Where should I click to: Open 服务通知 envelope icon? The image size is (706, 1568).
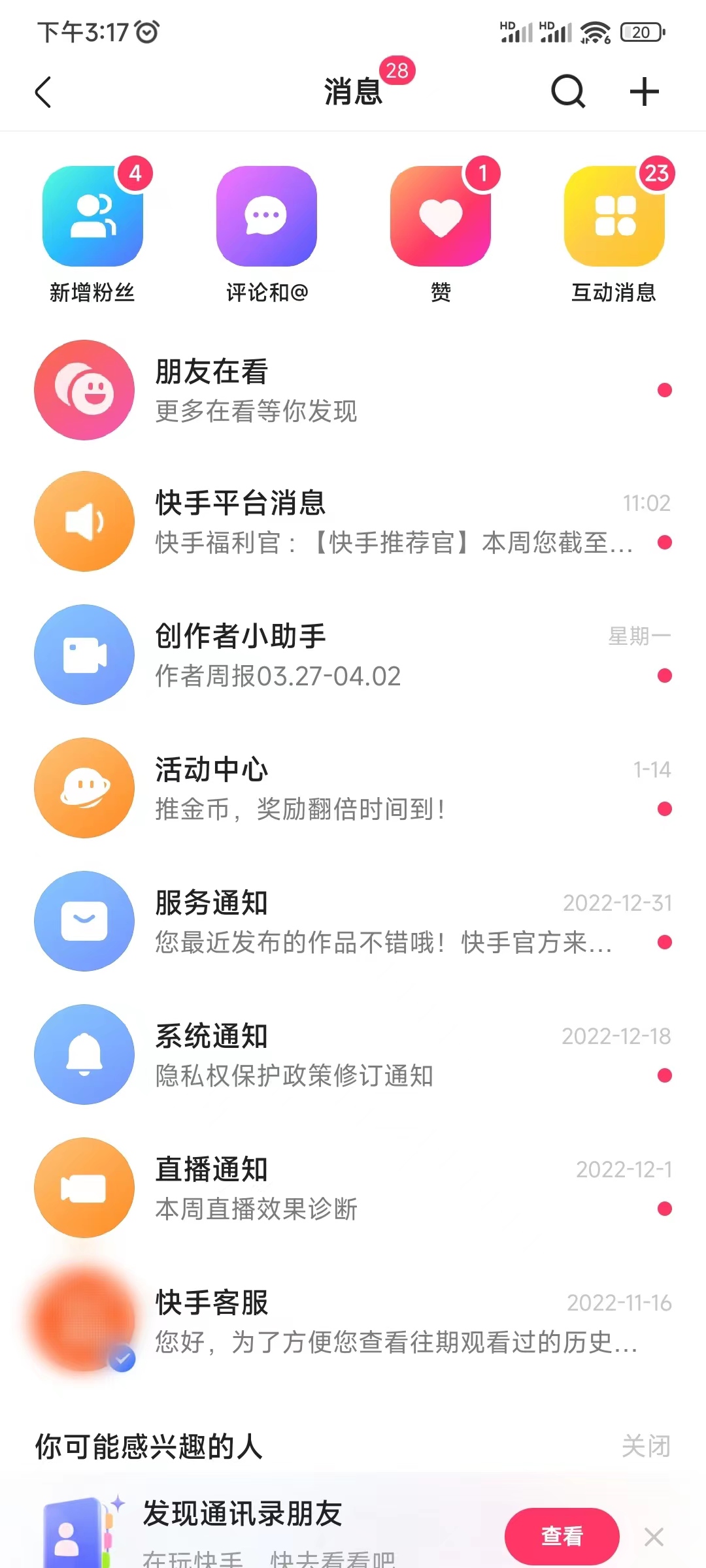[x=84, y=921]
